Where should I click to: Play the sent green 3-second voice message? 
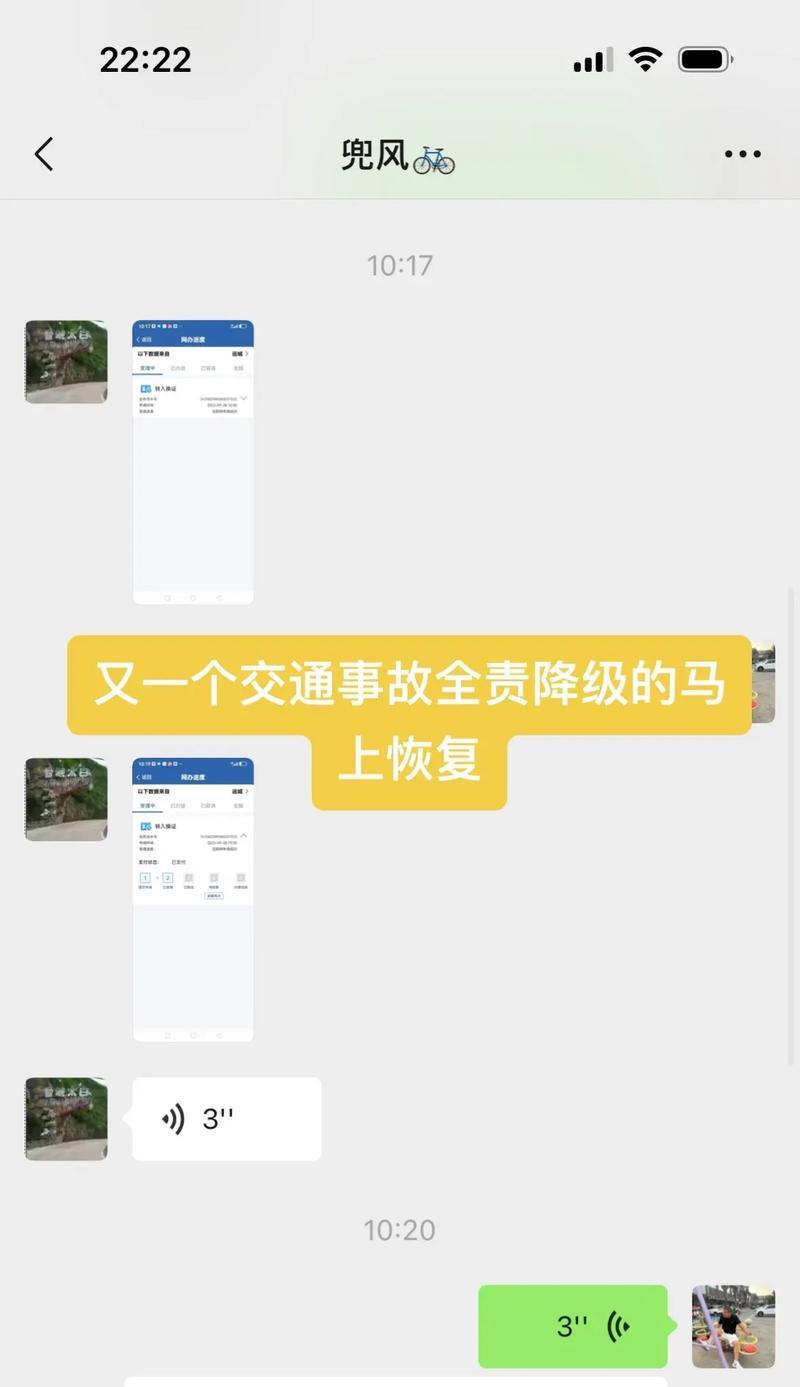point(572,1326)
